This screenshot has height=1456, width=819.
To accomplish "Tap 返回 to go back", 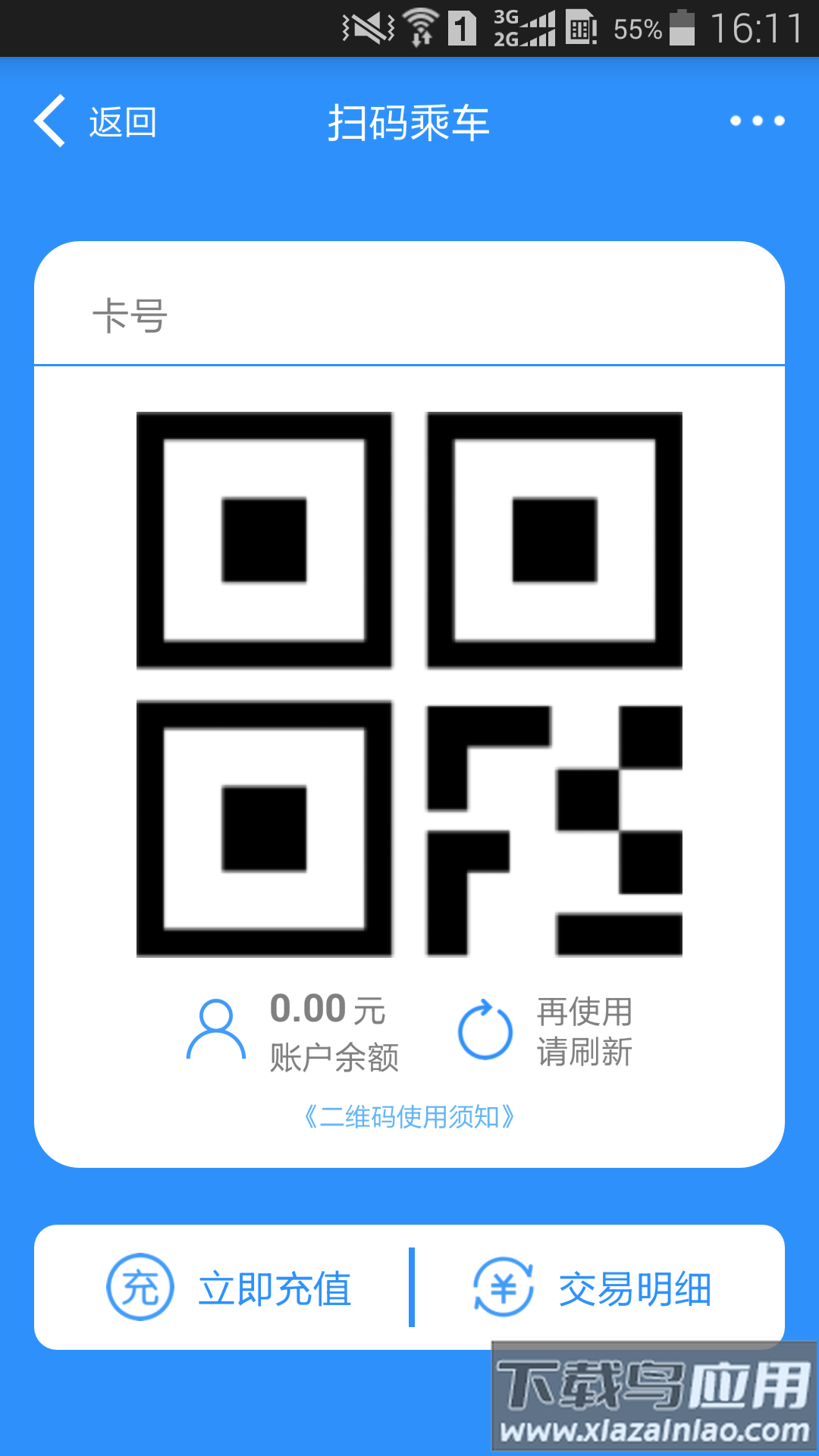I will [121, 121].
